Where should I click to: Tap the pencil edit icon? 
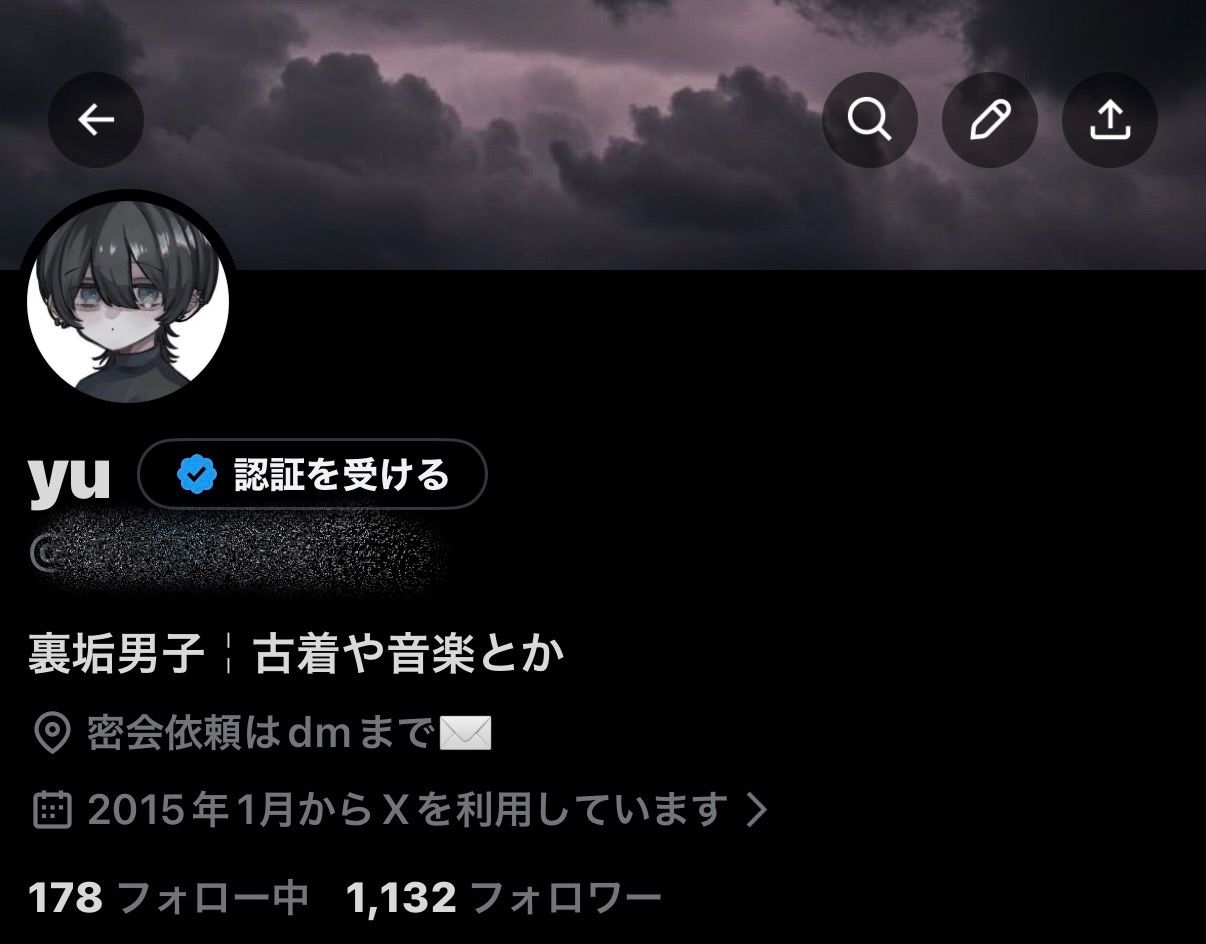point(989,120)
